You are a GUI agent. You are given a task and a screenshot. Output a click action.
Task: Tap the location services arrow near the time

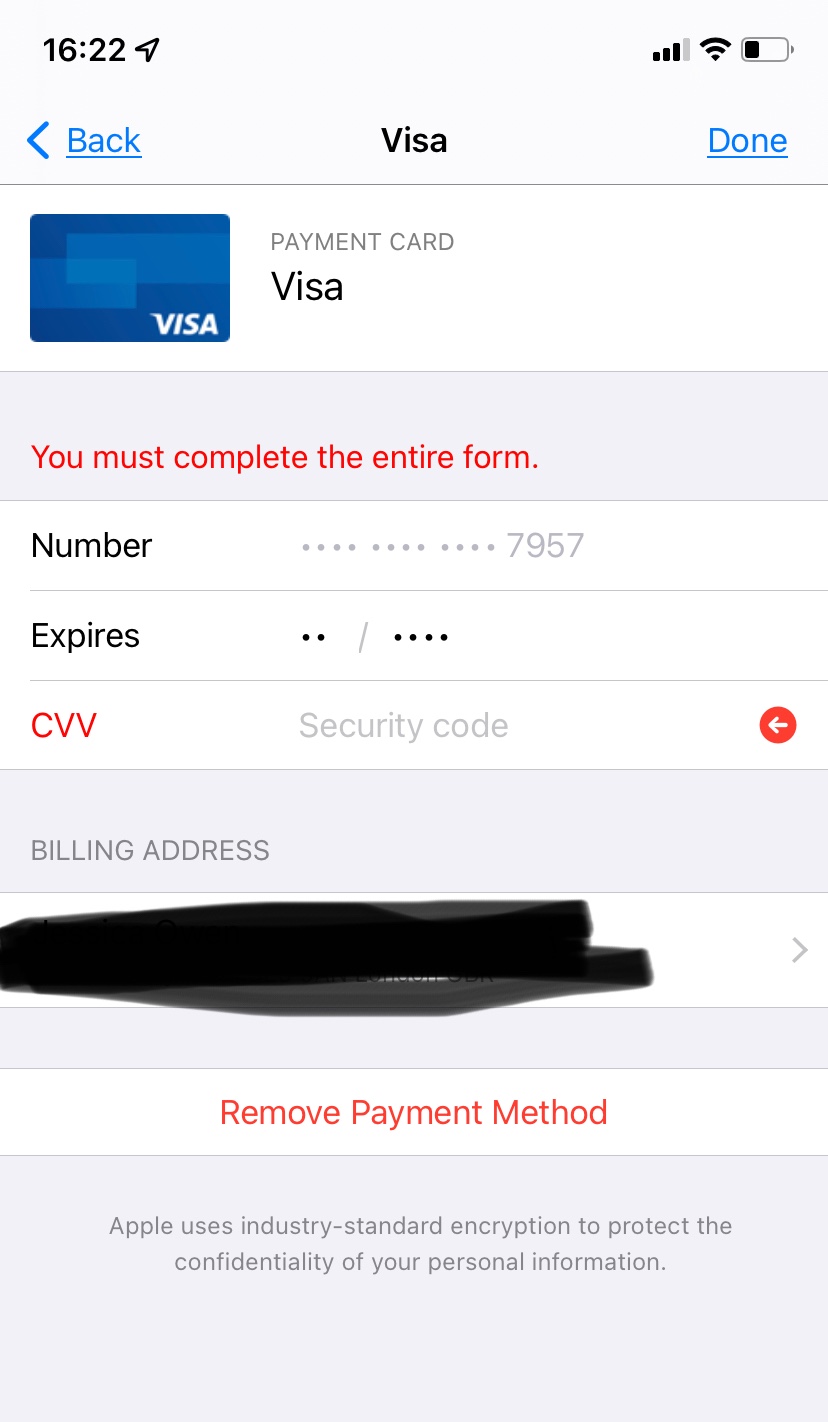click(146, 46)
